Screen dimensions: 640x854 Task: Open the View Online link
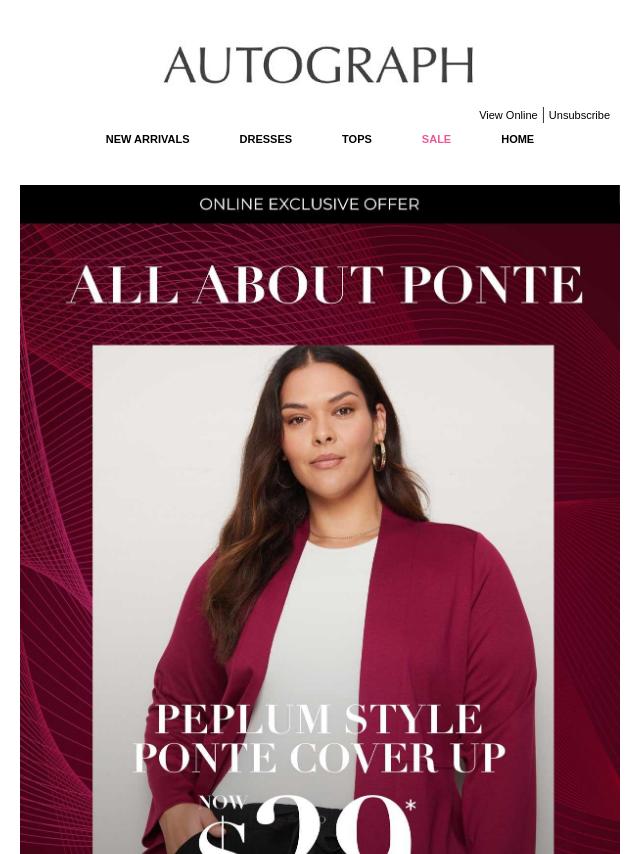click(x=507, y=115)
